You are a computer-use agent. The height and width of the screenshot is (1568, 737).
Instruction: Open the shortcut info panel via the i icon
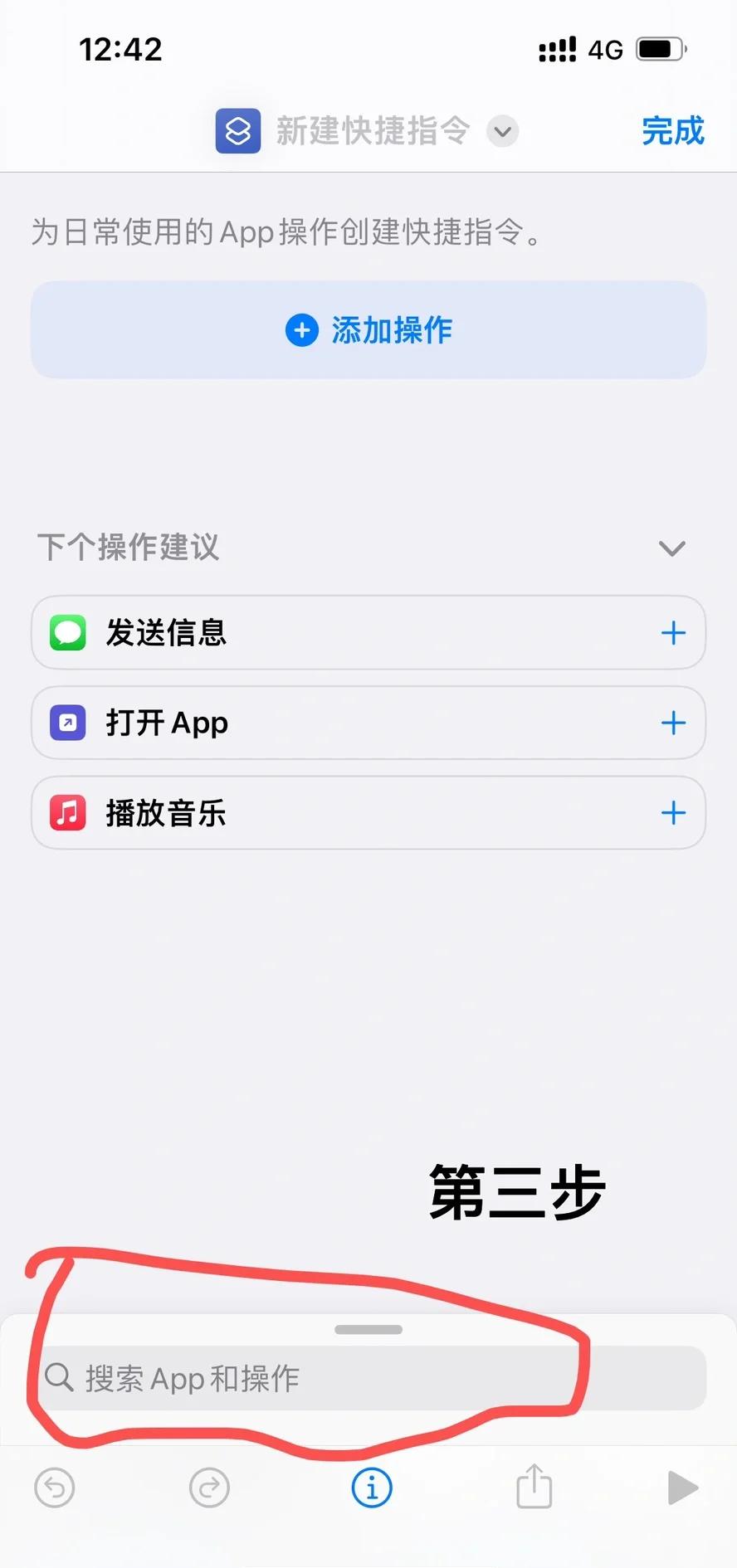[371, 1488]
